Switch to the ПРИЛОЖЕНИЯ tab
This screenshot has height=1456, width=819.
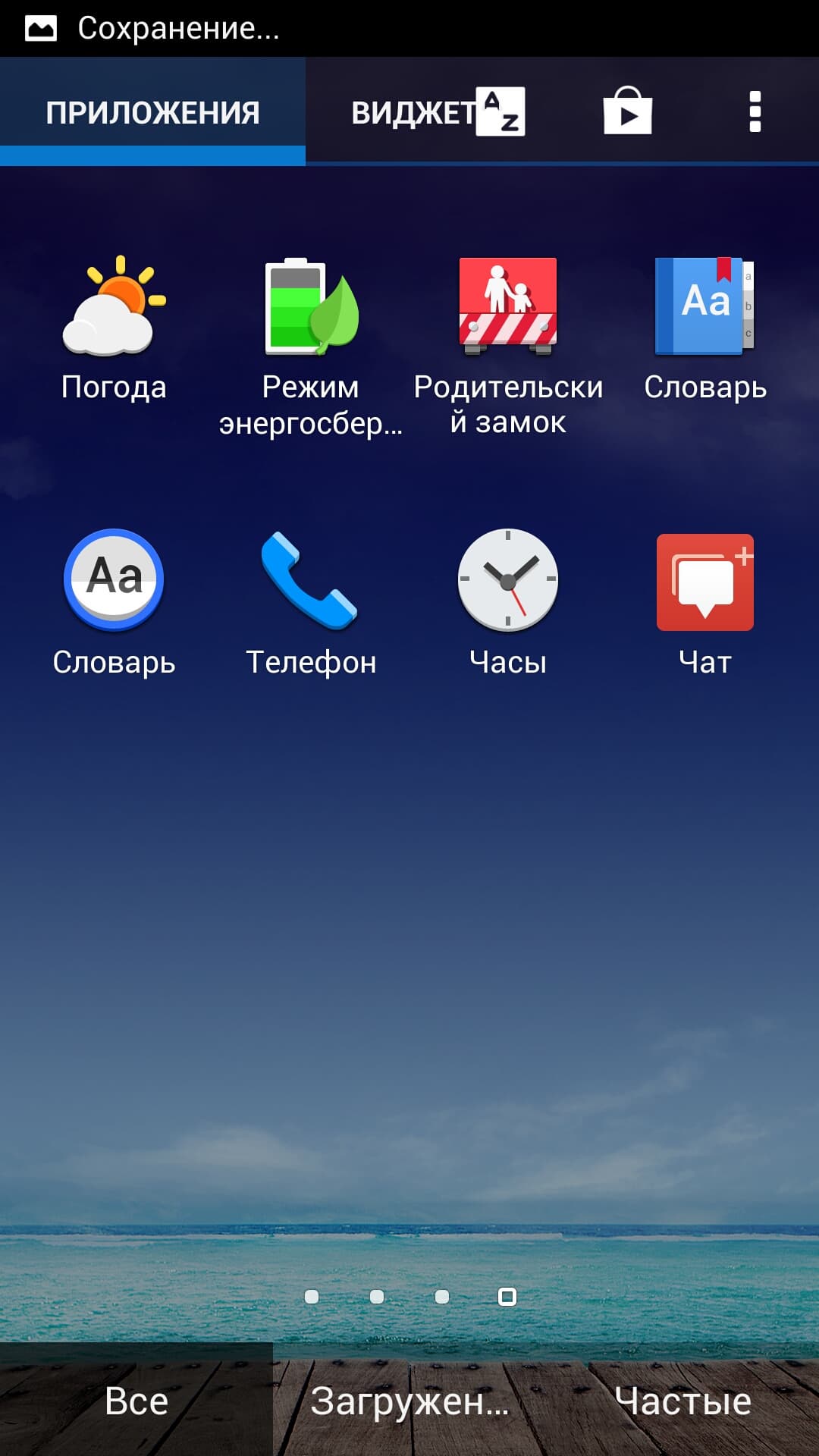tap(152, 112)
